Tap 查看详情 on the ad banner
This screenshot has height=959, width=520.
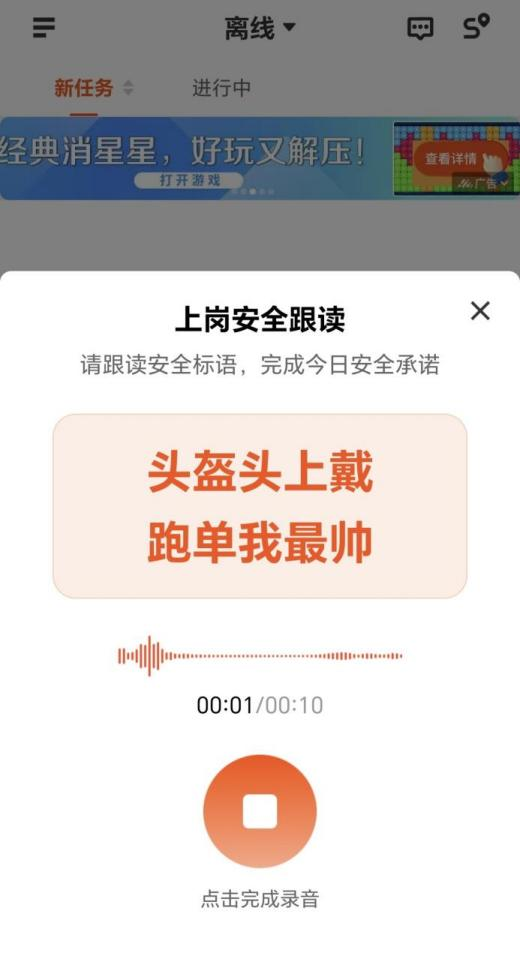tap(451, 159)
